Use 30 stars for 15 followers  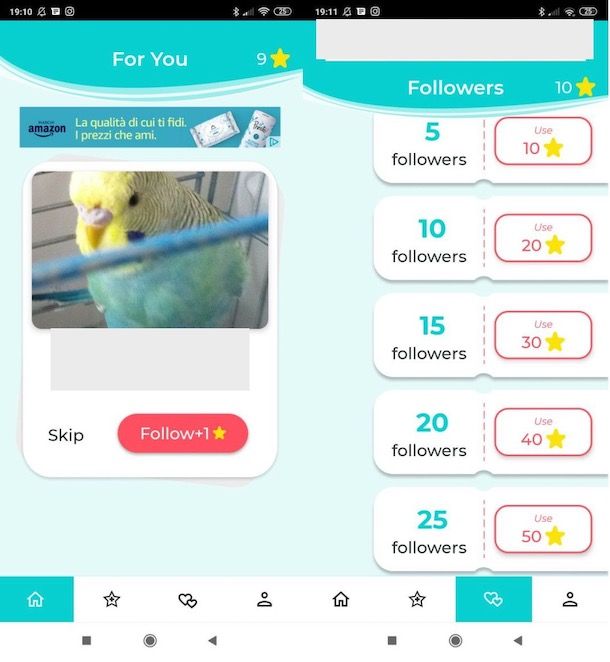542,335
